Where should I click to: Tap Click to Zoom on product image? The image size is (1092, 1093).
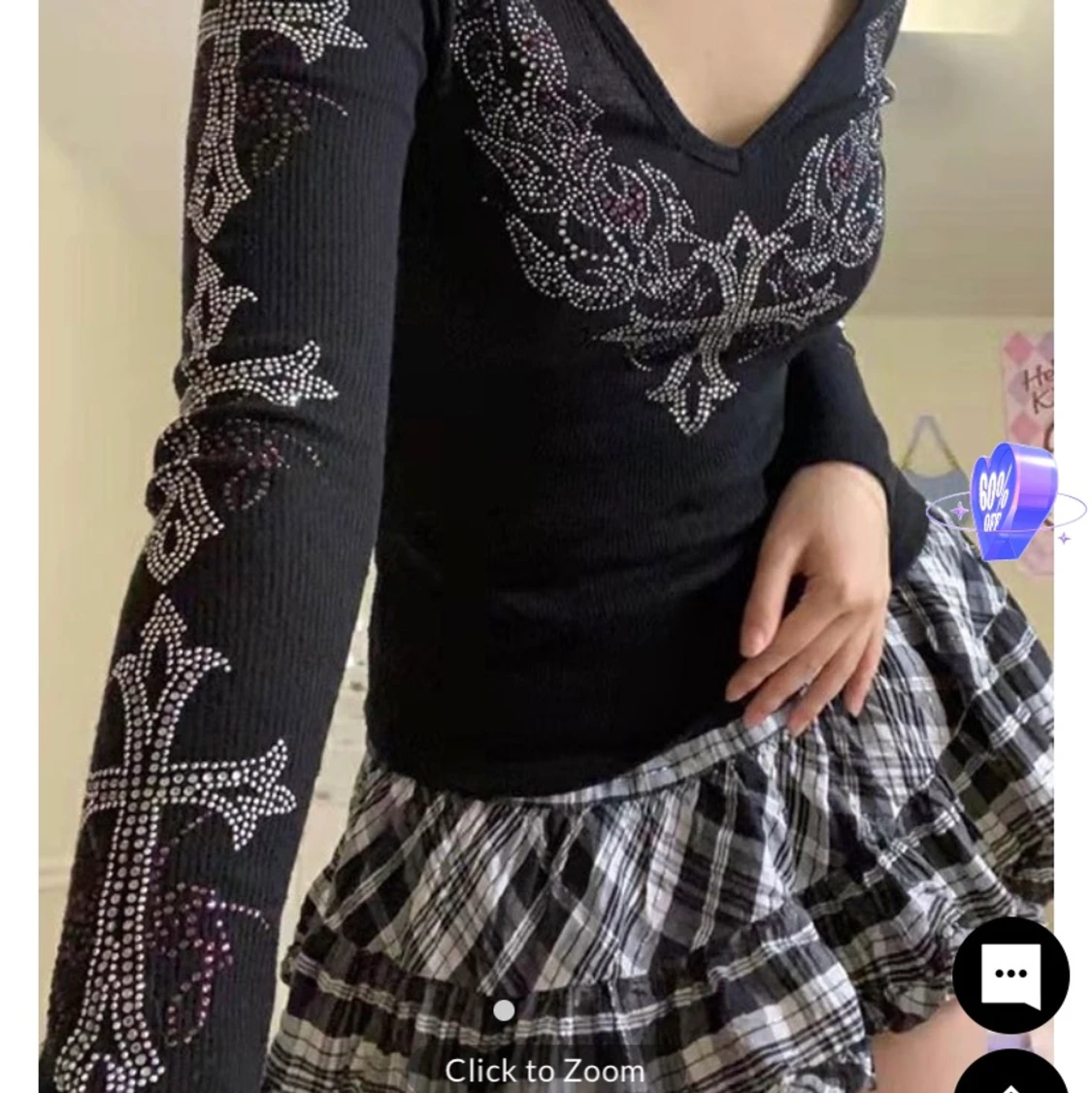(x=545, y=1070)
